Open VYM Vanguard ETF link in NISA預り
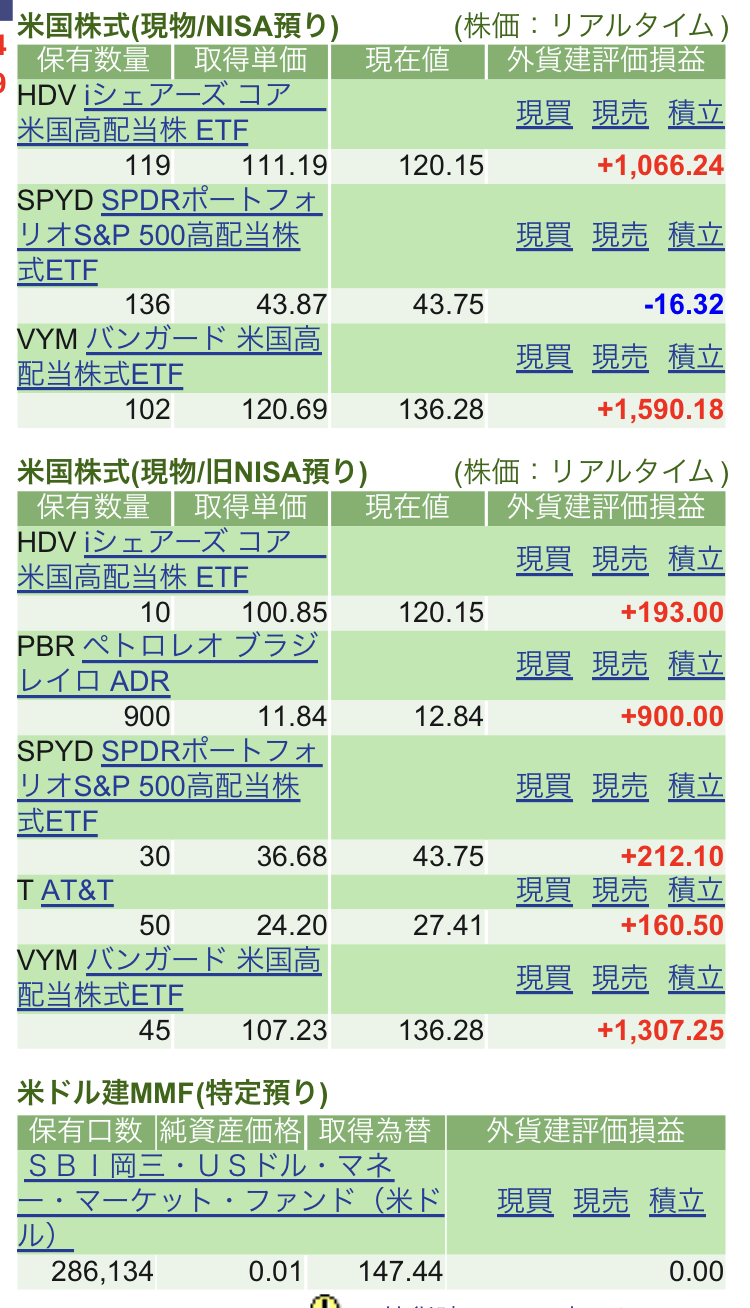The width and height of the screenshot is (750, 1308). point(170,357)
